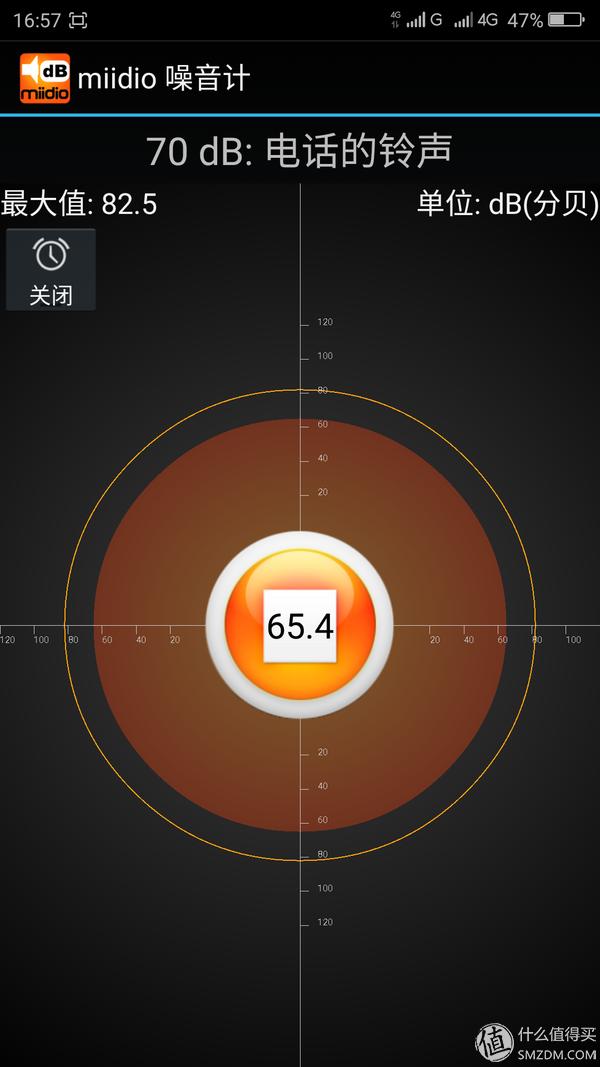Image resolution: width=600 pixels, height=1067 pixels.
Task: Tap the 关闭 alarm clock button
Action: (x=51, y=270)
